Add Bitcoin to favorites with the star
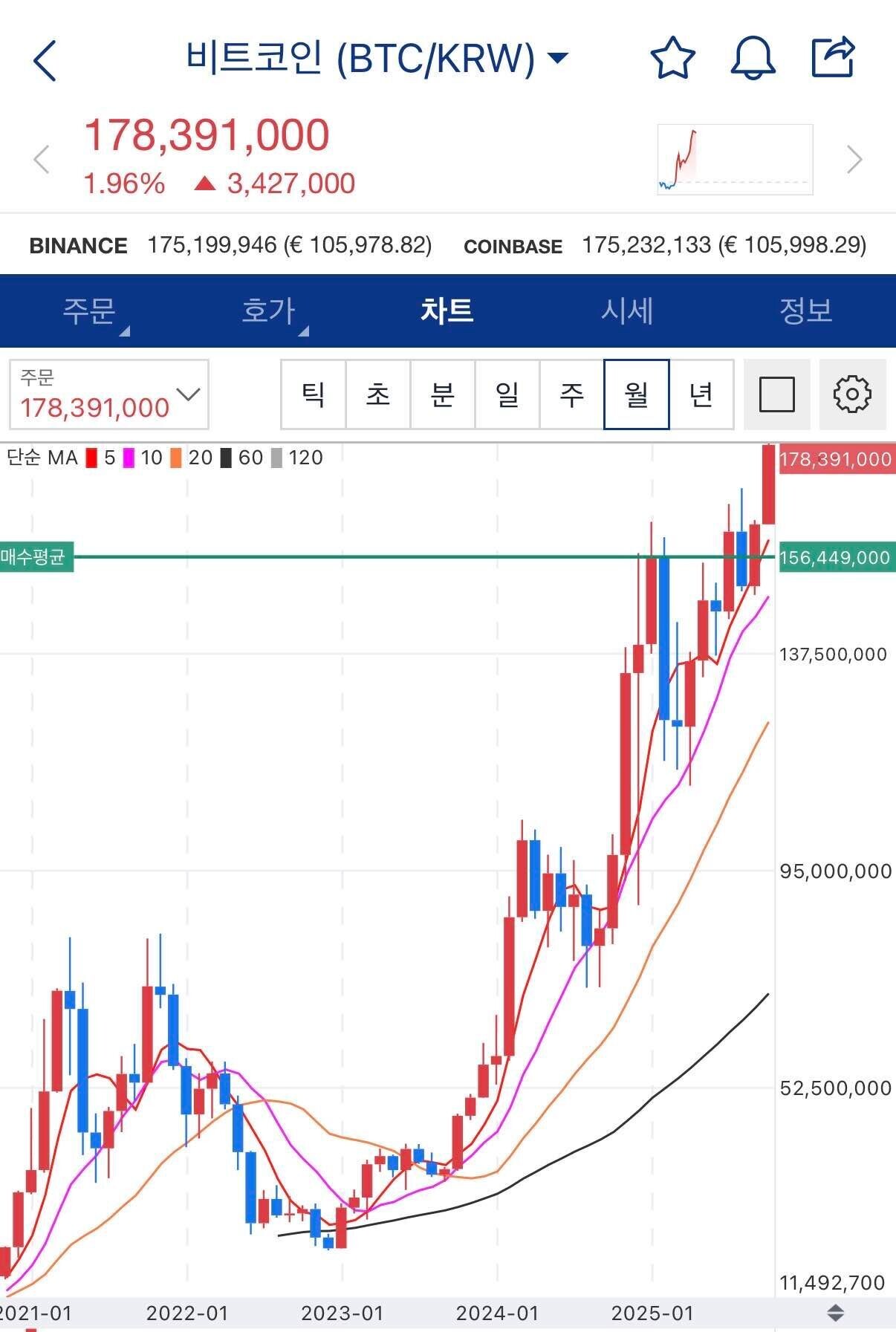This screenshot has height=1332, width=896. (x=672, y=57)
